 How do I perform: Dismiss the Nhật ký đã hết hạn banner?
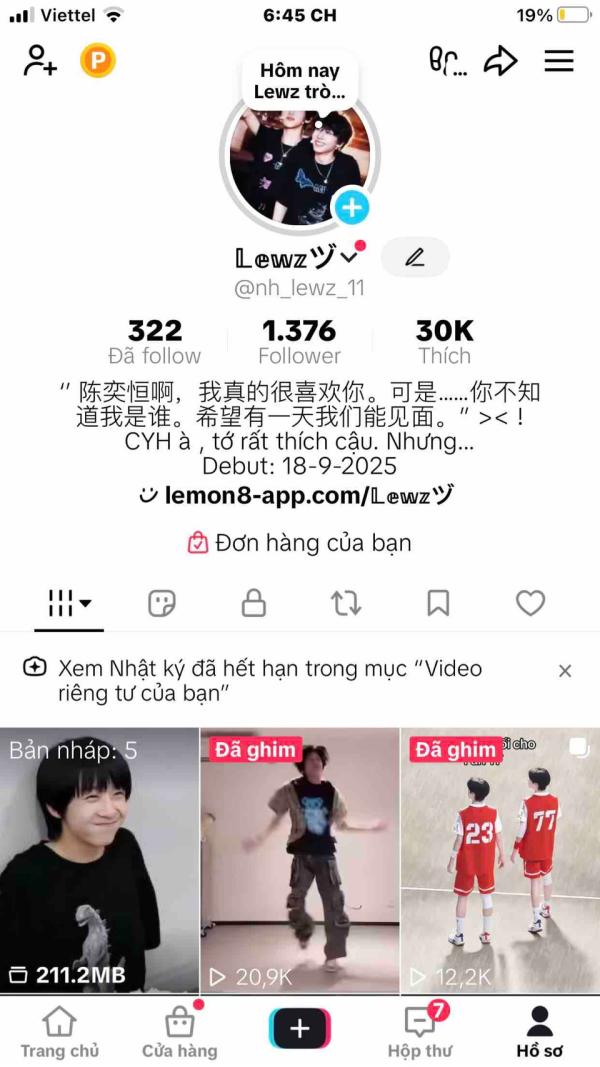(x=565, y=671)
